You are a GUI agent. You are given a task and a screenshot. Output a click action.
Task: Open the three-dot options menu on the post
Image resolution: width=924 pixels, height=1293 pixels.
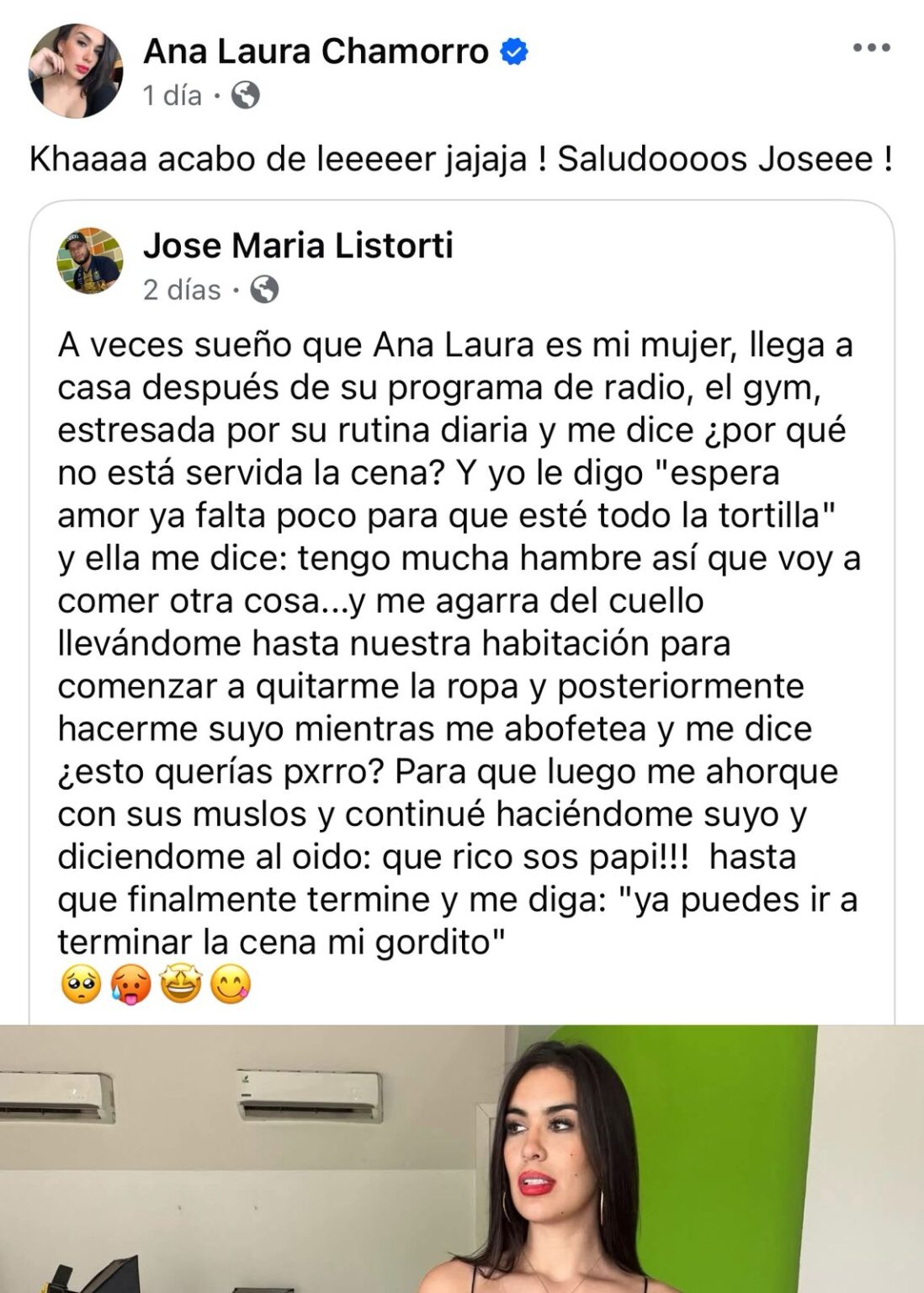pos(872,47)
